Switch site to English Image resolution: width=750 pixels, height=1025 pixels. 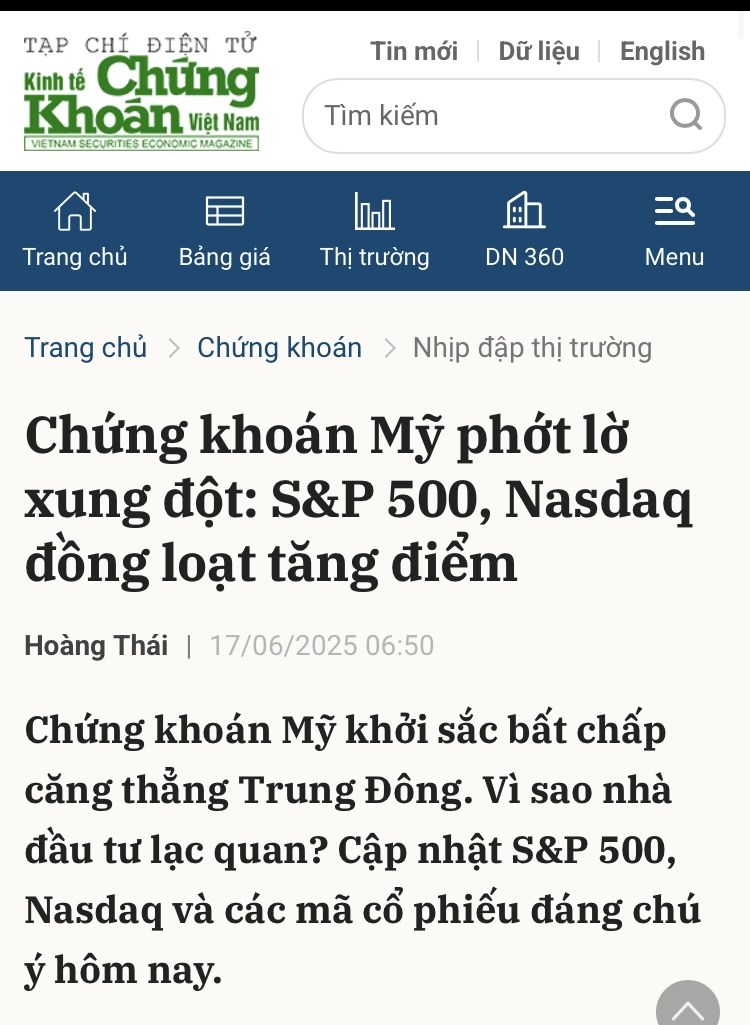click(662, 51)
